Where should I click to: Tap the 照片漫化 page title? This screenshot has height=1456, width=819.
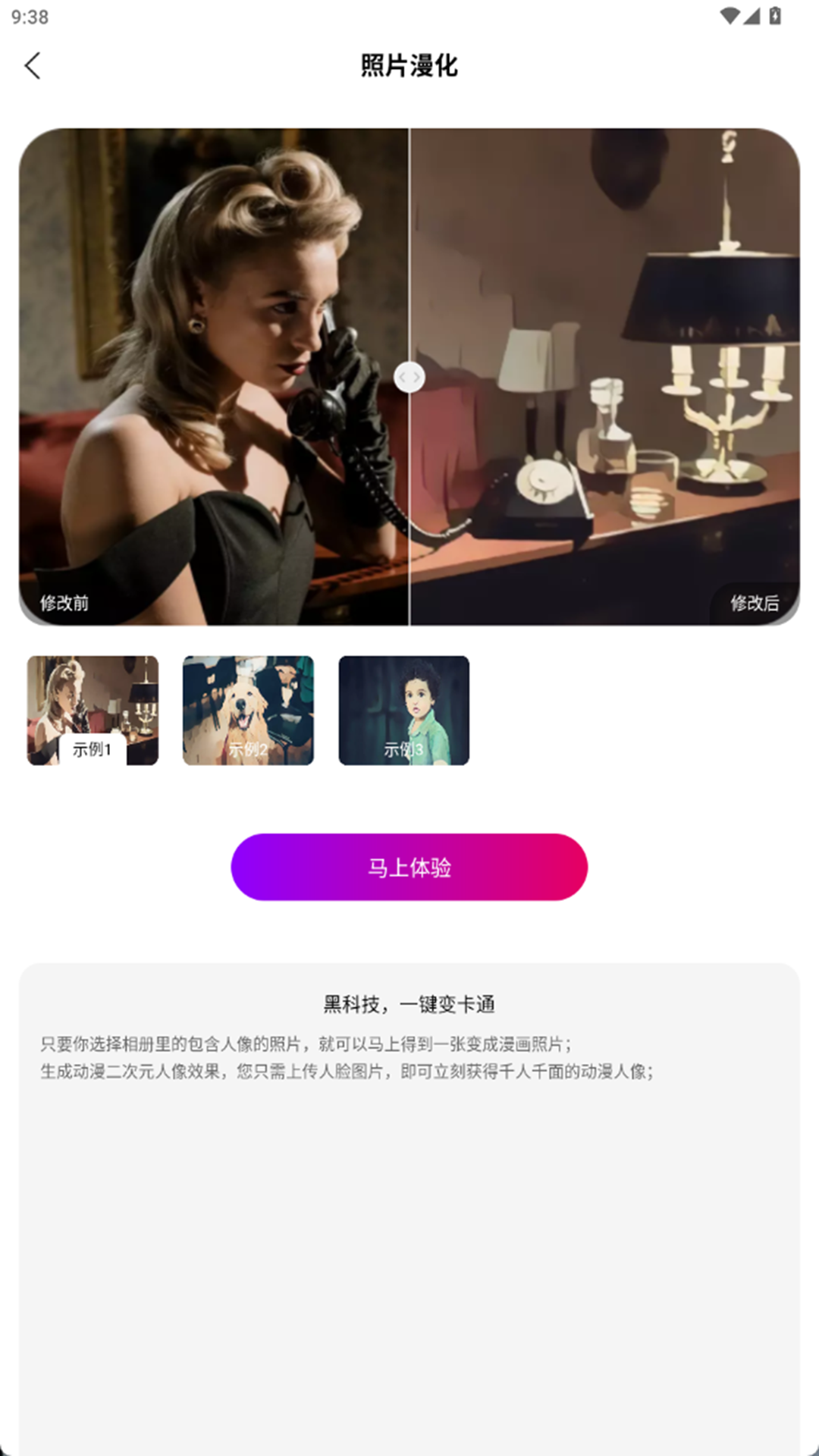click(409, 67)
